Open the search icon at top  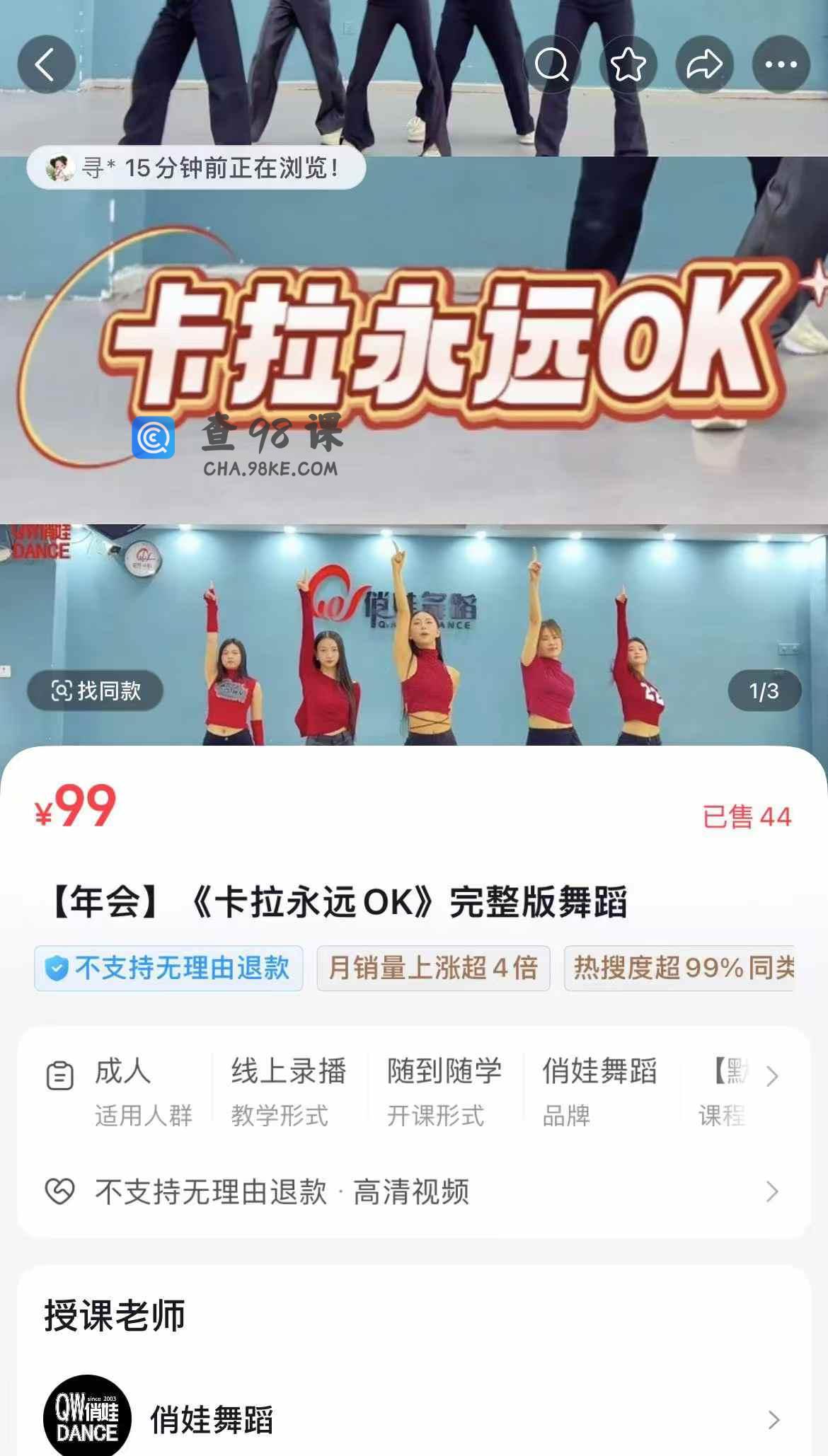(552, 64)
